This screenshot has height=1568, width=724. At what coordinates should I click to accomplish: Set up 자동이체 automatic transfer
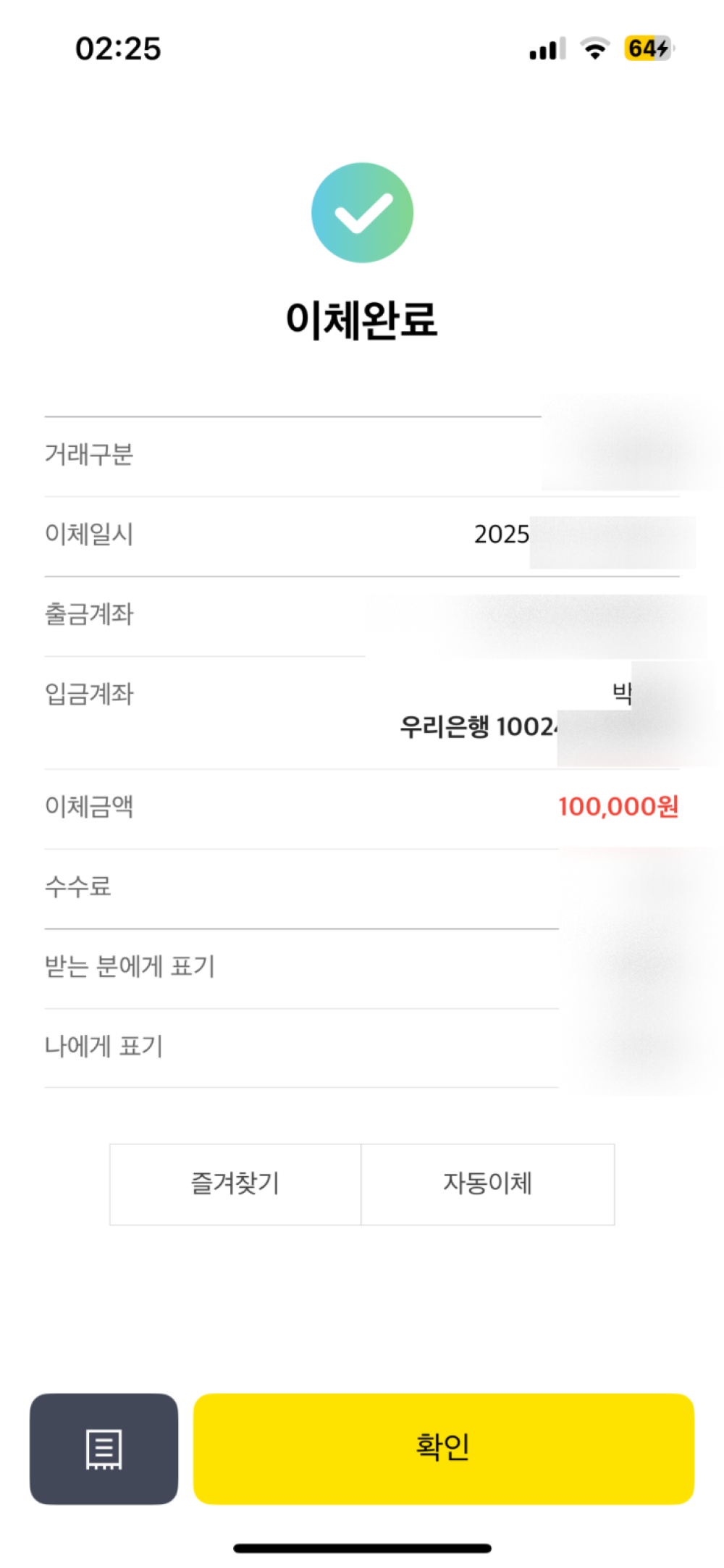(x=487, y=1184)
